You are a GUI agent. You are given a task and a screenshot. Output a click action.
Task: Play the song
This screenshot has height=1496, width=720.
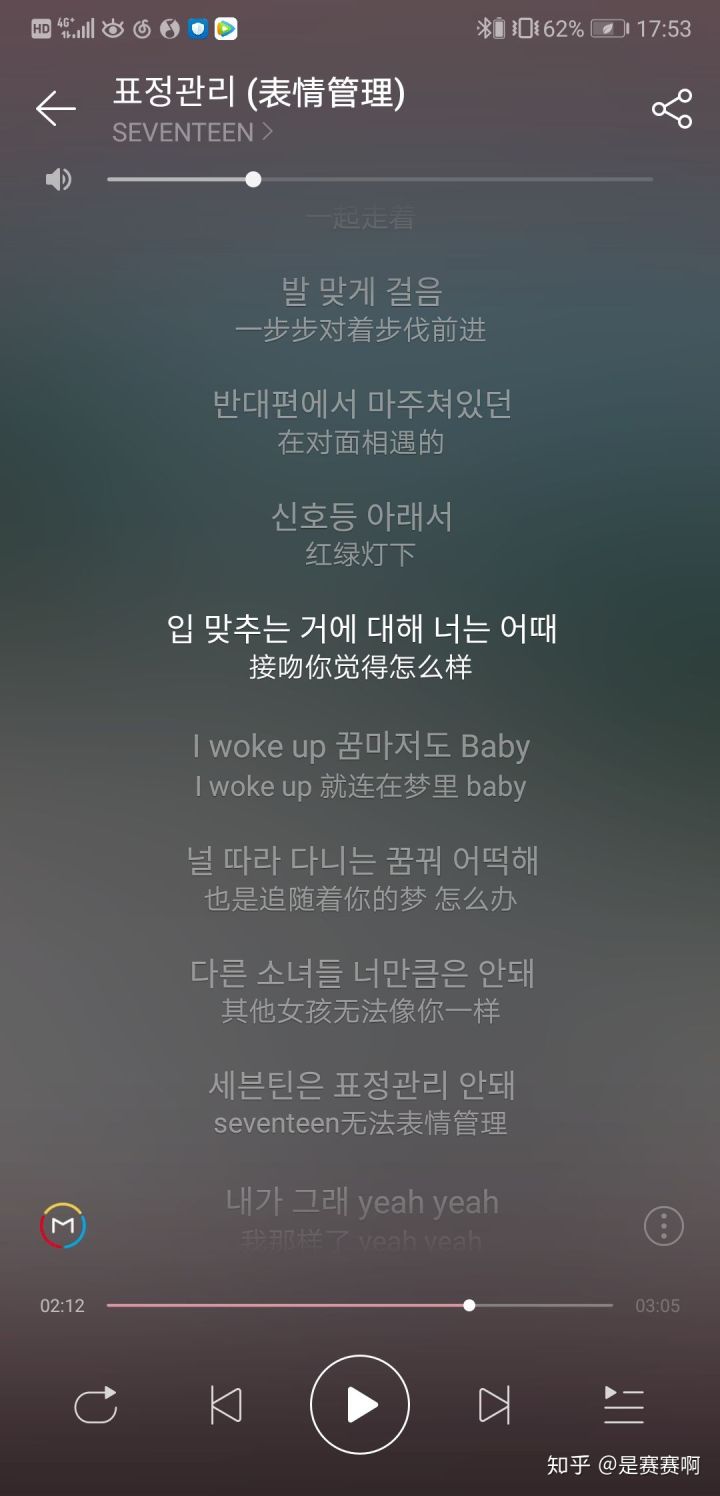tap(360, 1405)
